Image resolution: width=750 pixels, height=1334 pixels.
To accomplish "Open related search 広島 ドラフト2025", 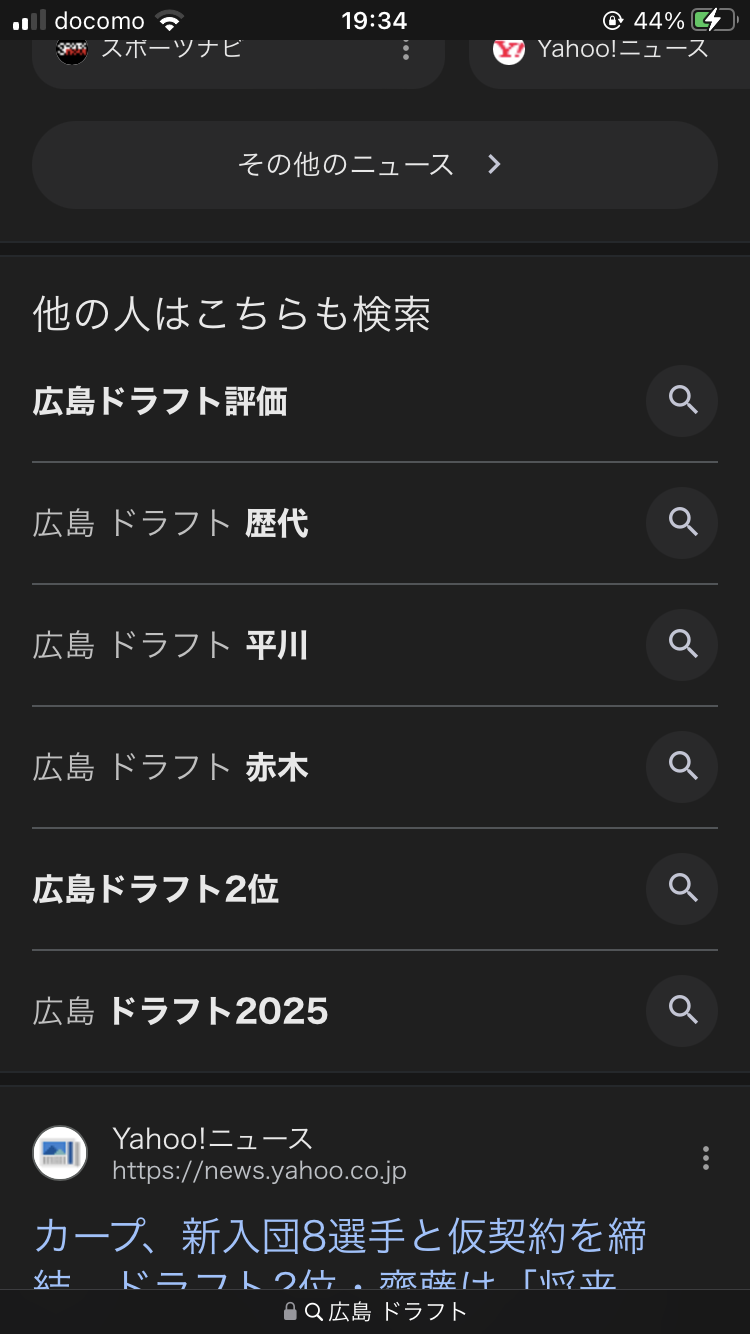I will [x=181, y=1011].
